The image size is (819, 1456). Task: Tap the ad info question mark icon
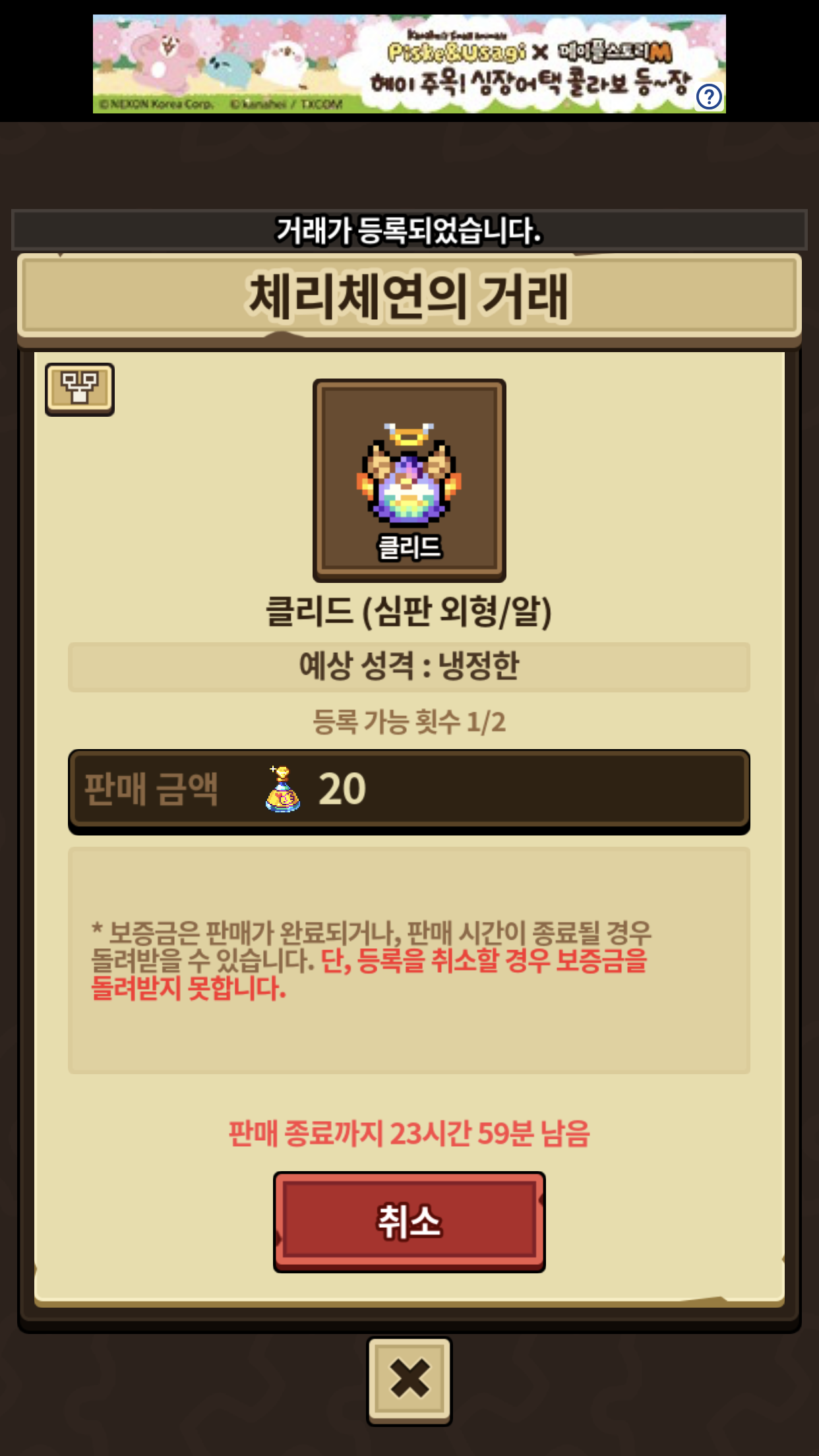click(x=709, y=97)
